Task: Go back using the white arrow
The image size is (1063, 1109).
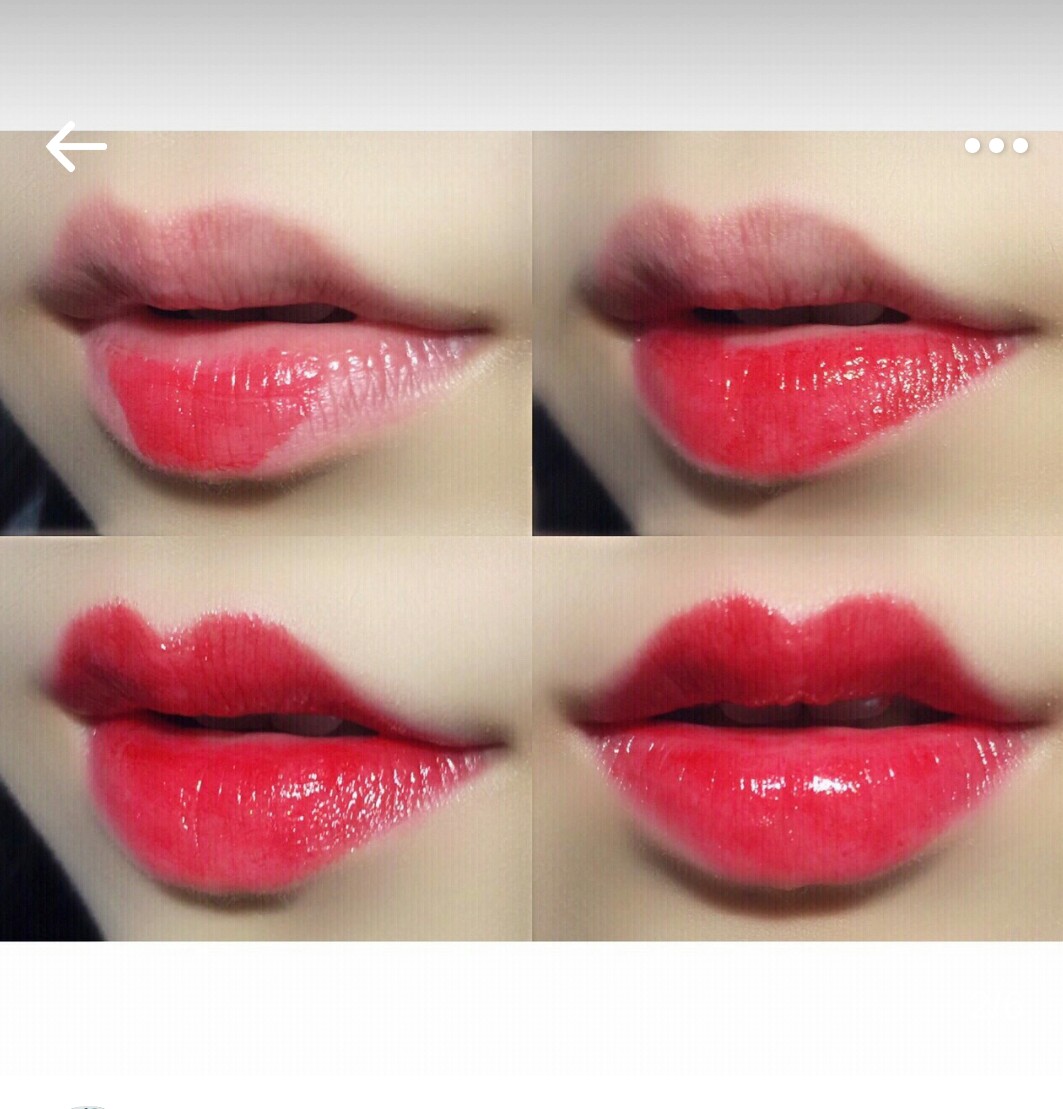Action: (x=76, y=147)
